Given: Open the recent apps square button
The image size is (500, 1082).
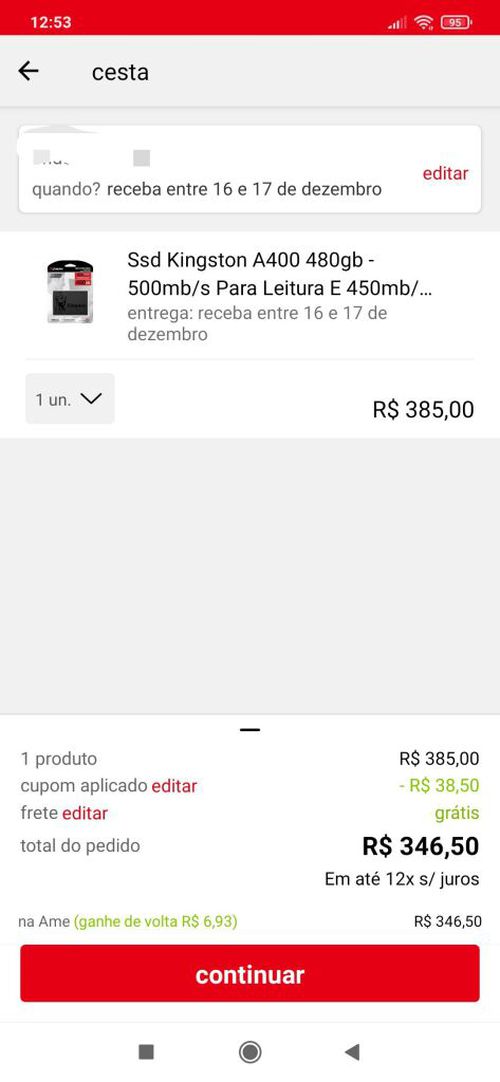Looking at the screenshot, I should pyautogui.click(x=146, y=1052).
